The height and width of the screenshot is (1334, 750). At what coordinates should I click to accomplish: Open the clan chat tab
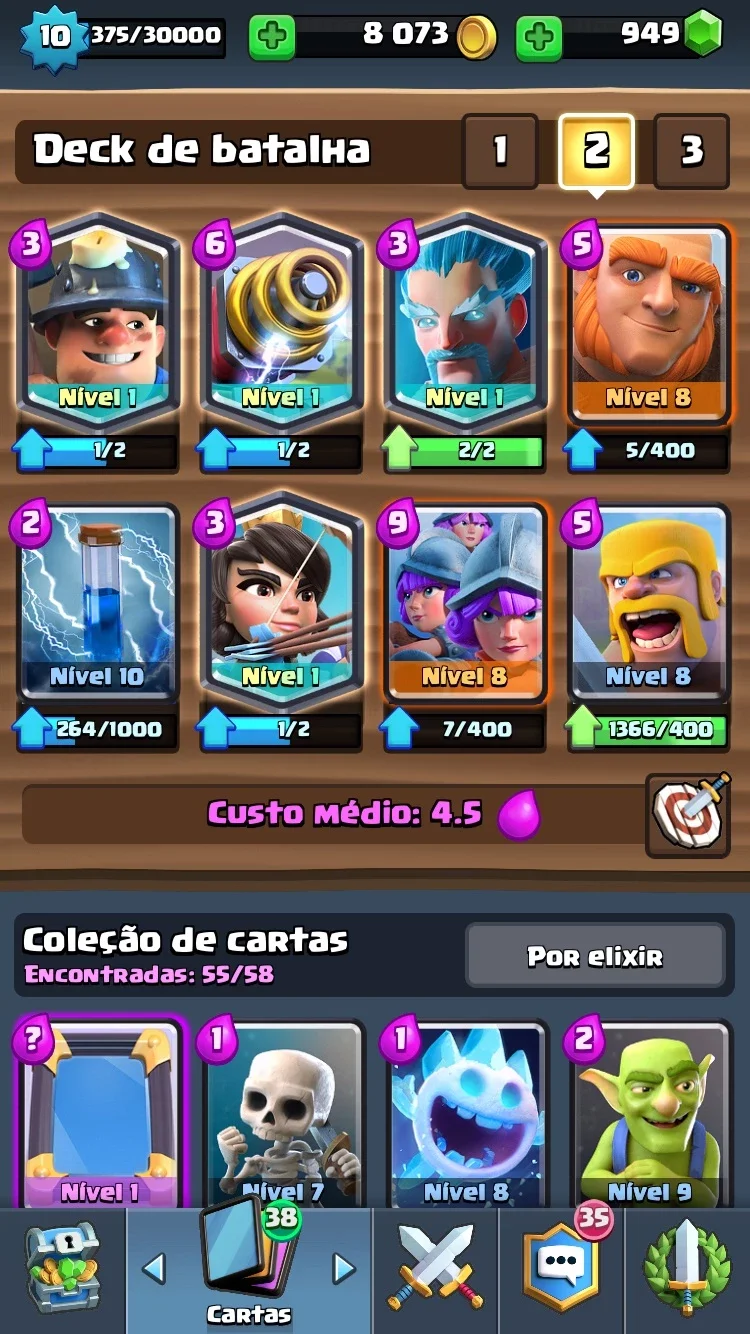[x=562, y=1271]
